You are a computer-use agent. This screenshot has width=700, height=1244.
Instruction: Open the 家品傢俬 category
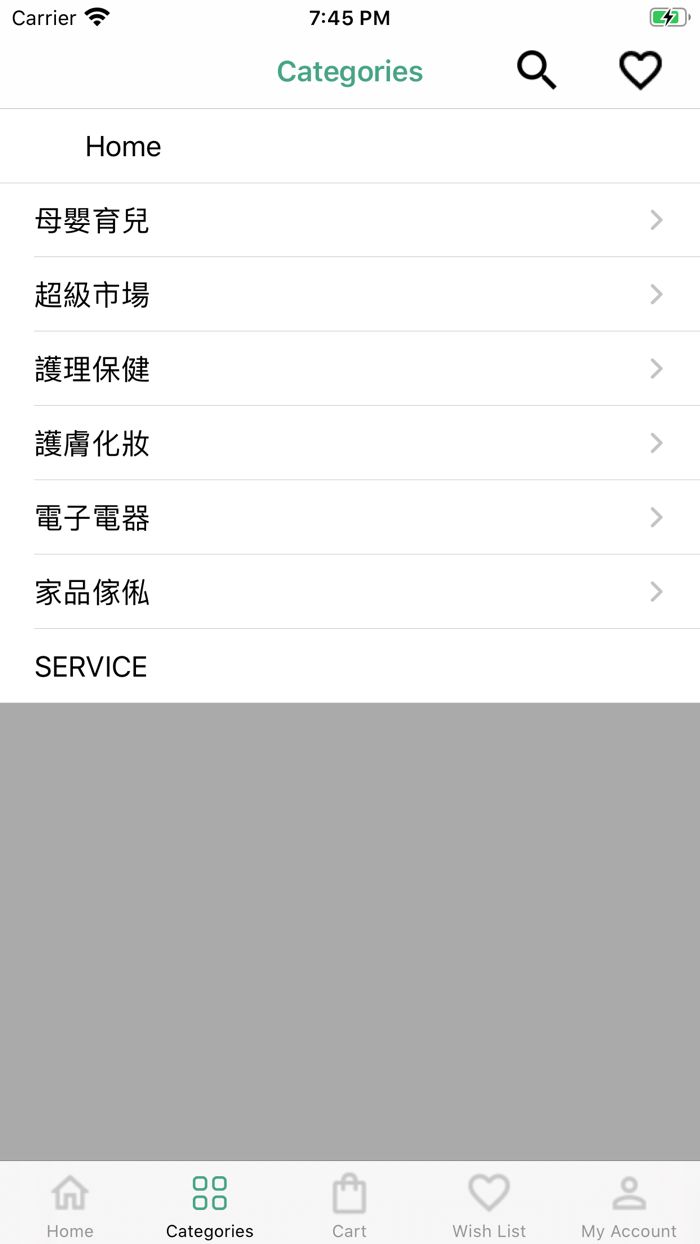pyautogui.click(x=350, y=592)
